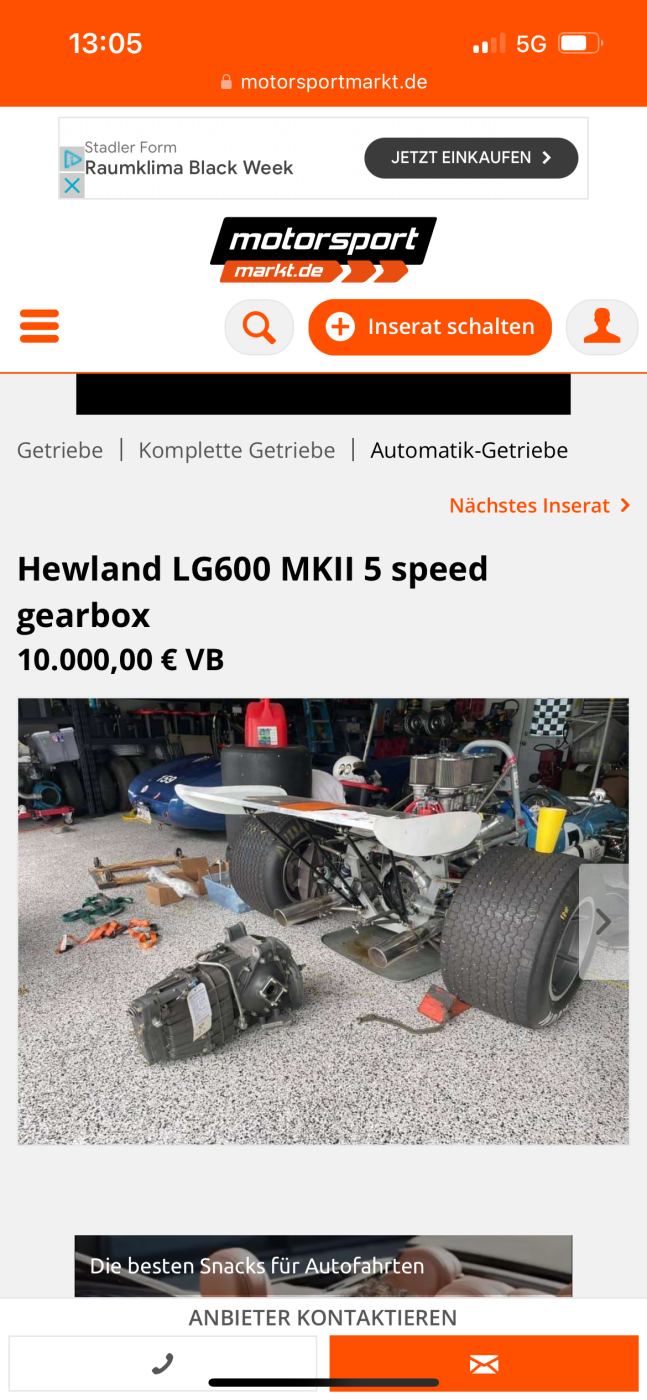Open the hamburger menu
This screenshot has width=647, height=1400.
(x=39, y=327)
